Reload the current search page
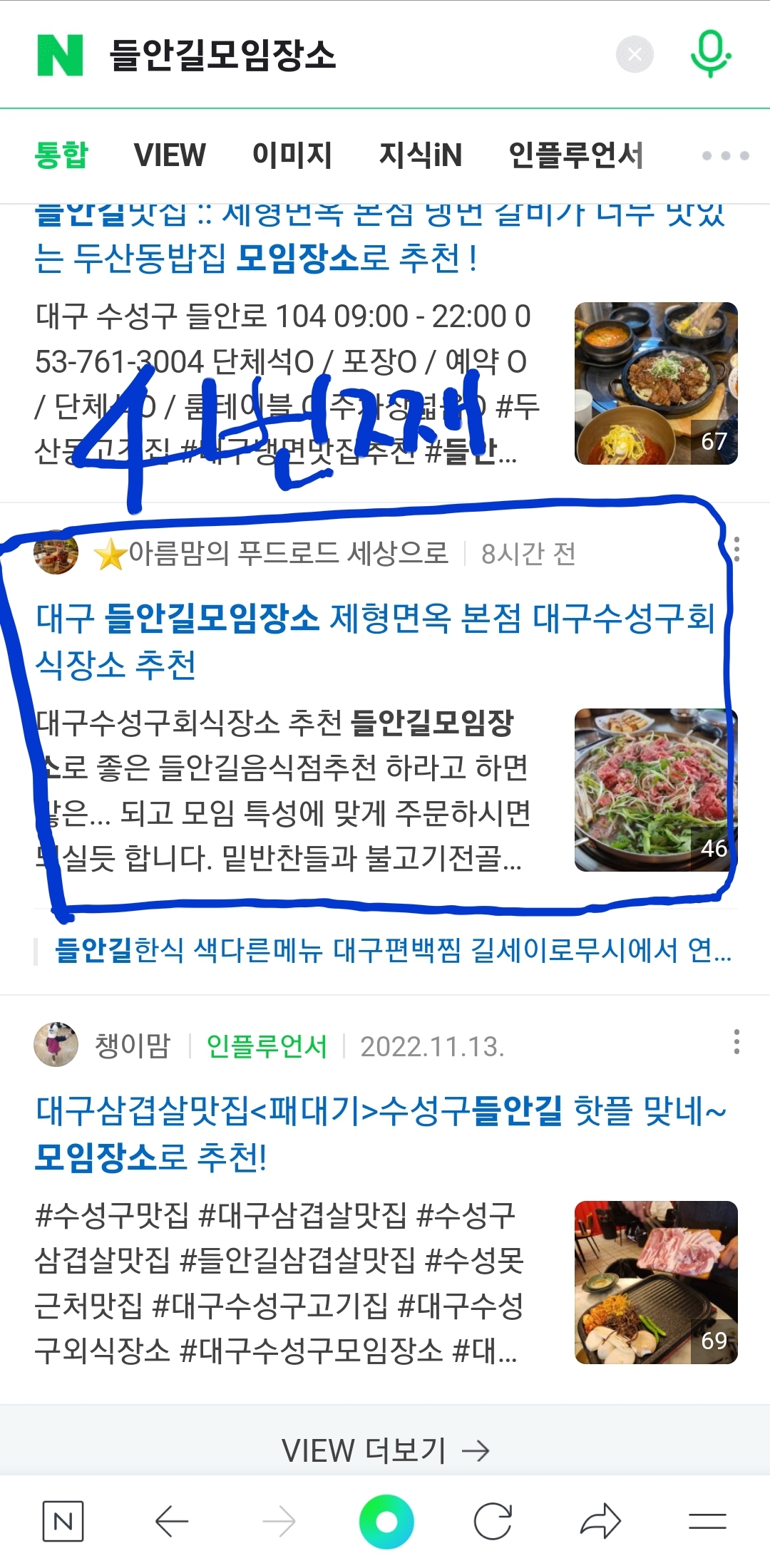 coord(493,1522)
